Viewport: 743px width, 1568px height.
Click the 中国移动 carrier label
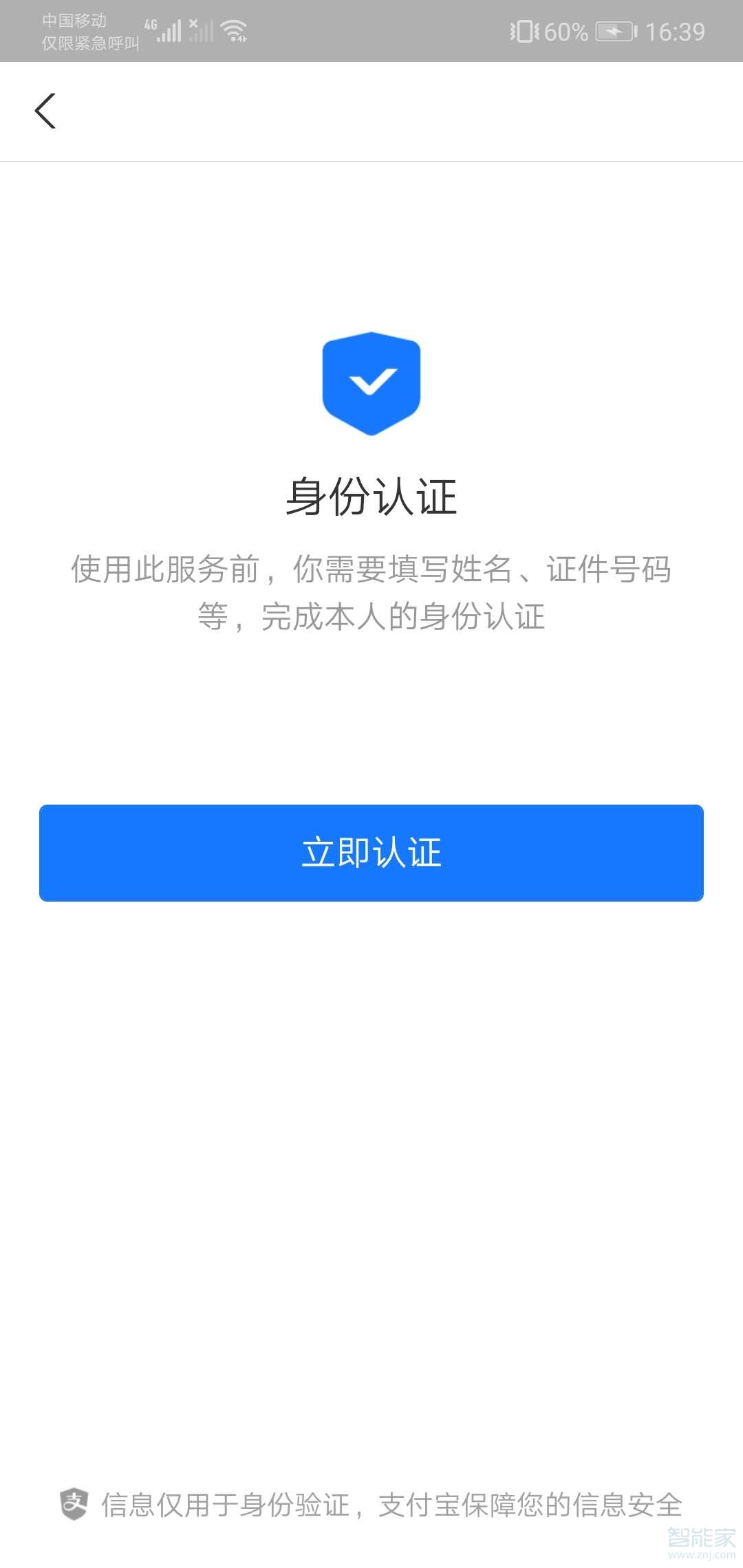[x=76, y=19]
